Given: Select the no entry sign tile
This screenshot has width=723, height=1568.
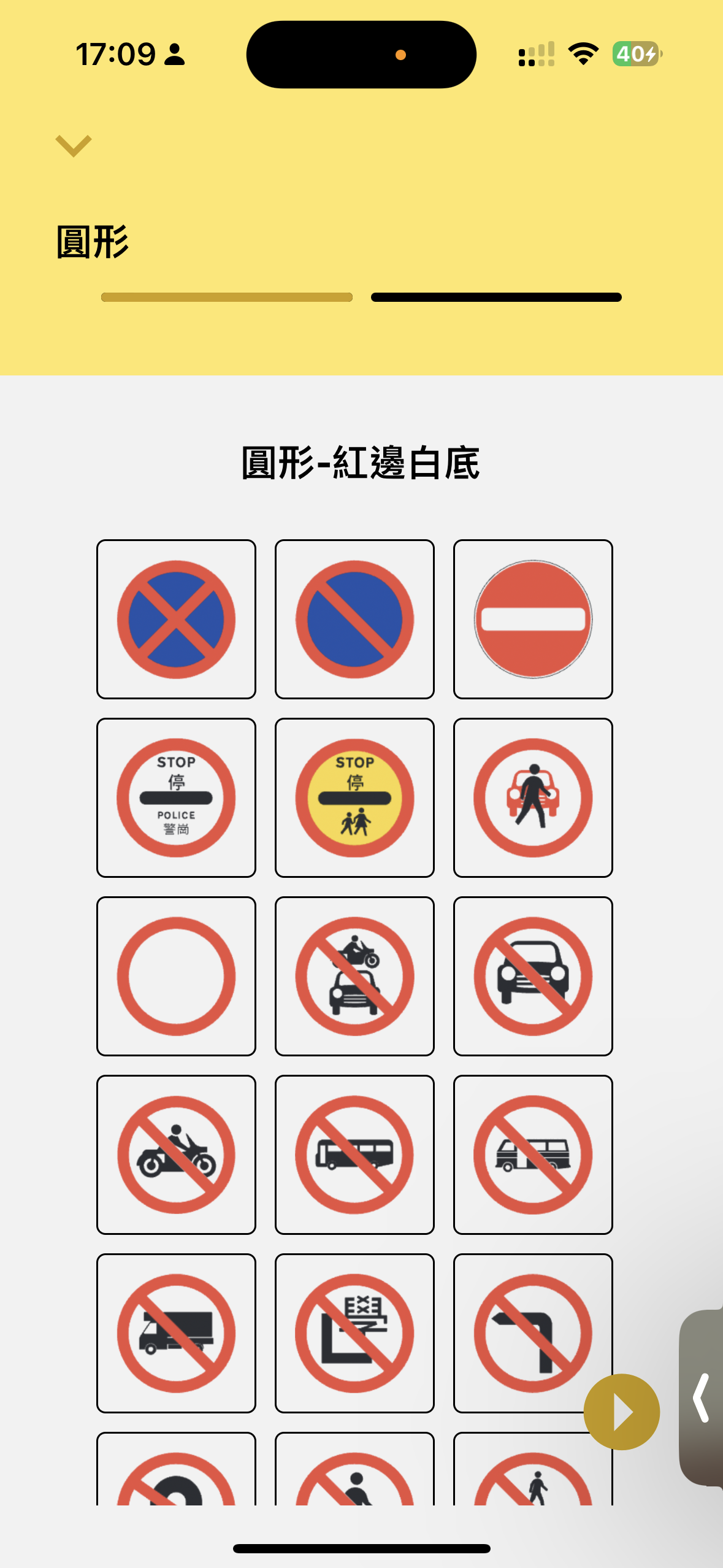Looking at the screenshot, I should (533, 619).
